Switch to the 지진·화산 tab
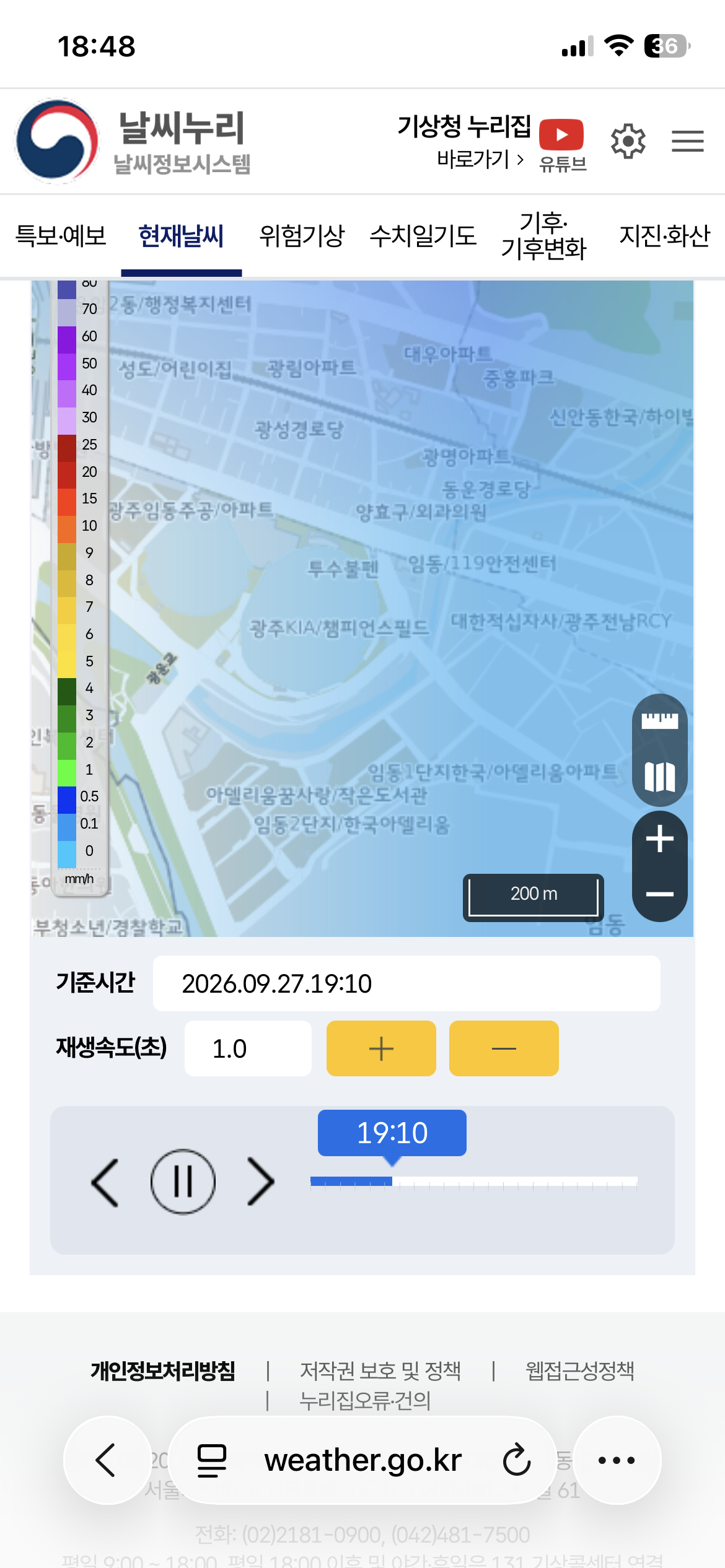725x1568 pixels. (665, 235)
